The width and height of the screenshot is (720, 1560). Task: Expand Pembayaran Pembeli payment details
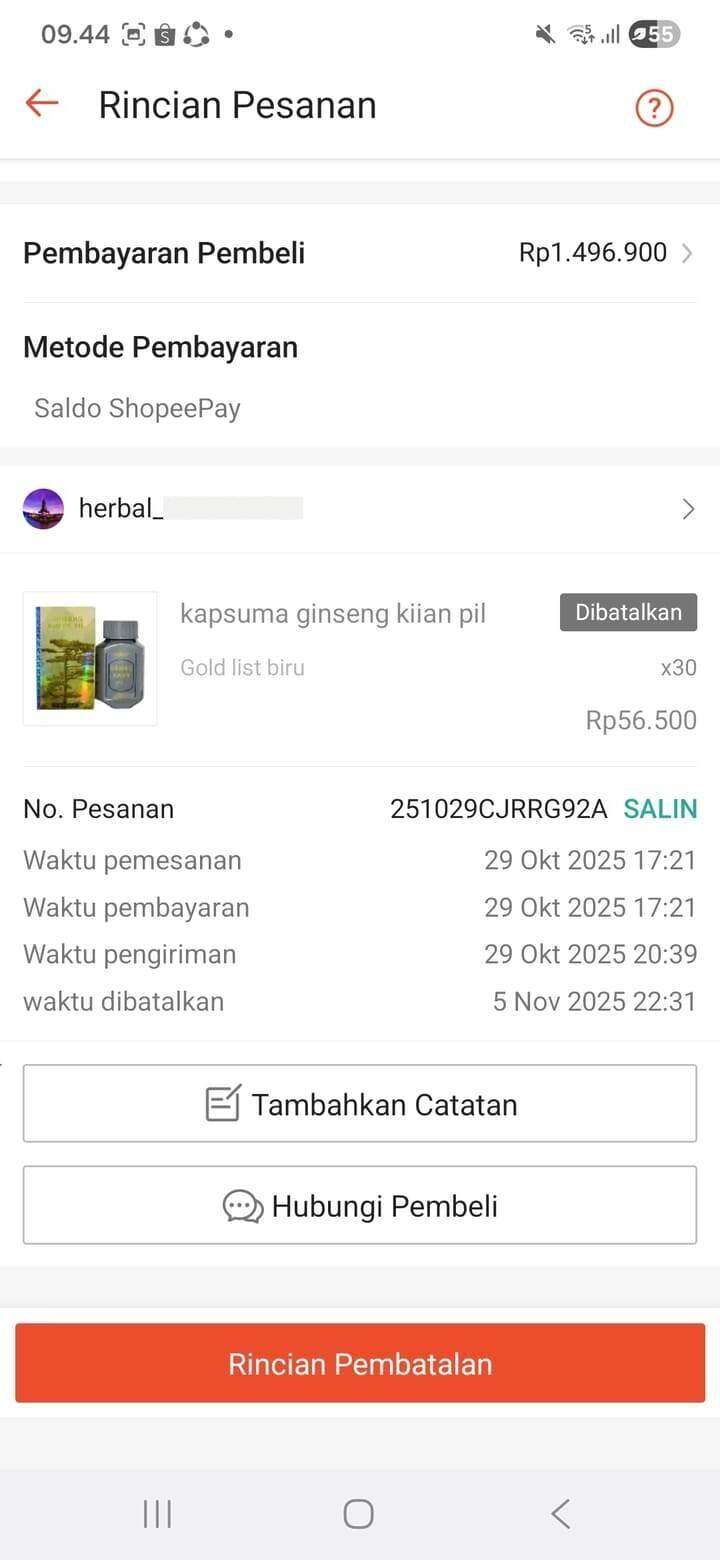coord(360,252)
